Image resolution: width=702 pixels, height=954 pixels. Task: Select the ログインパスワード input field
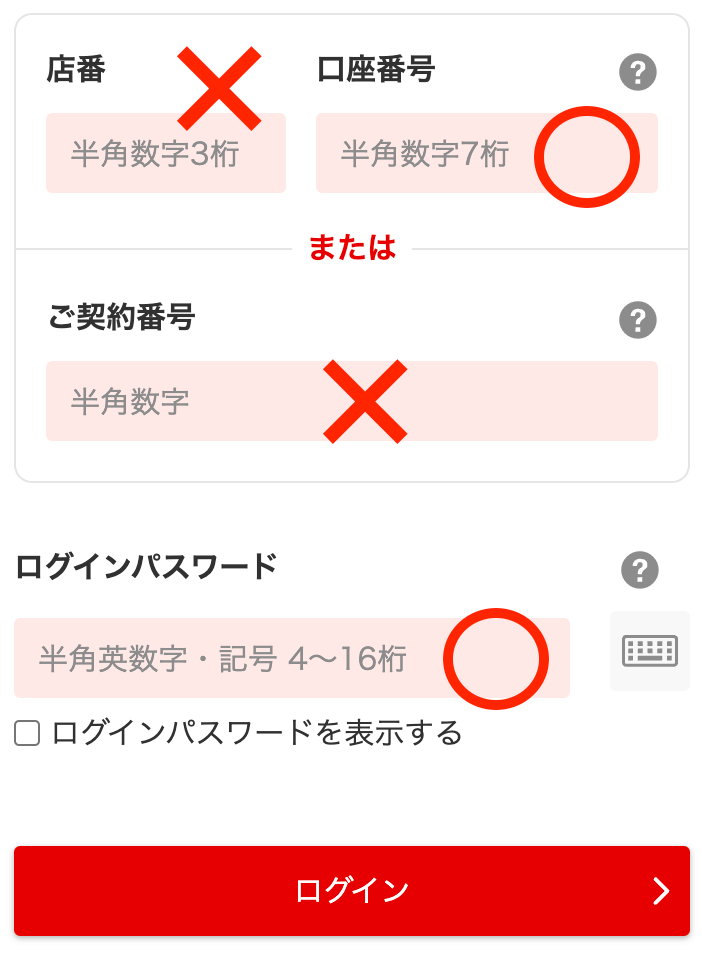[x=291, y=658]
